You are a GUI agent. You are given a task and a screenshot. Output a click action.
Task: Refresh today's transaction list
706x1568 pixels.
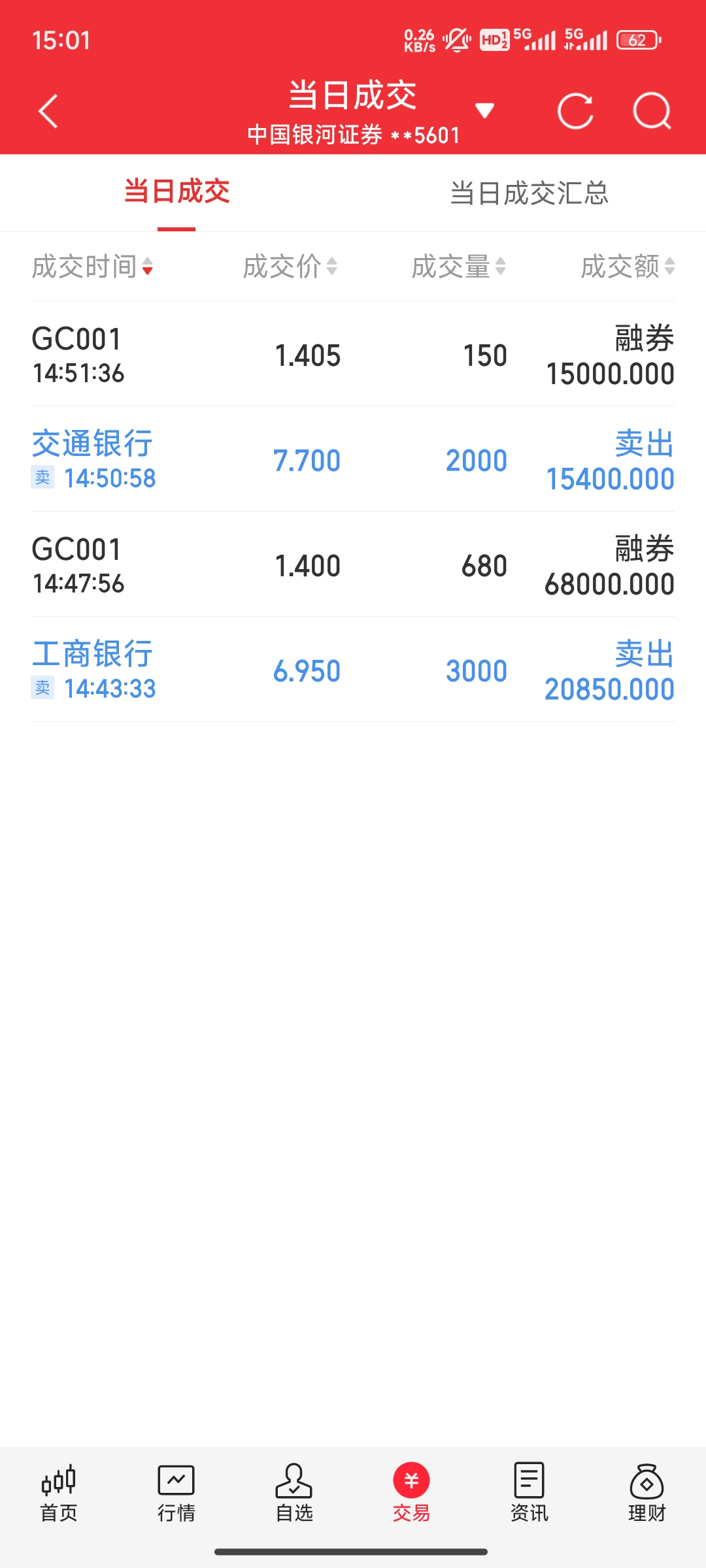pos(575,111)
